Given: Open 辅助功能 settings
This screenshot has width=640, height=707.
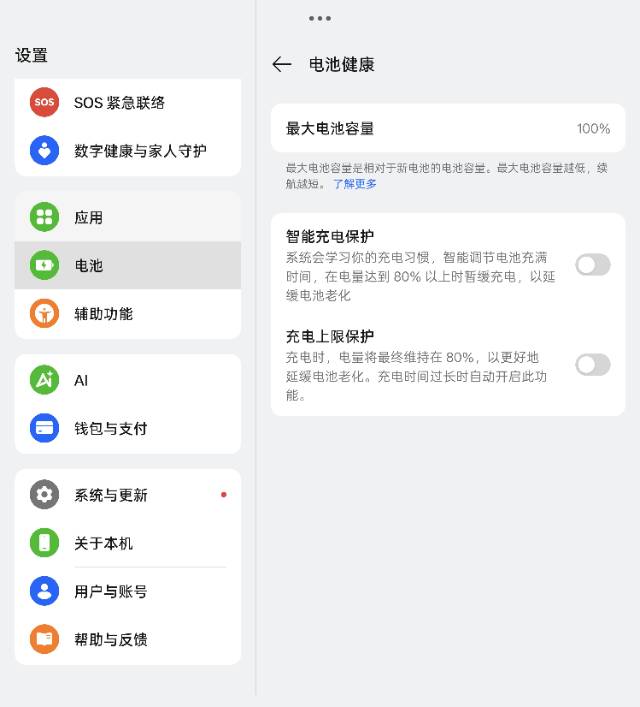Looking at the screenshot, I should tap(127, 313).
